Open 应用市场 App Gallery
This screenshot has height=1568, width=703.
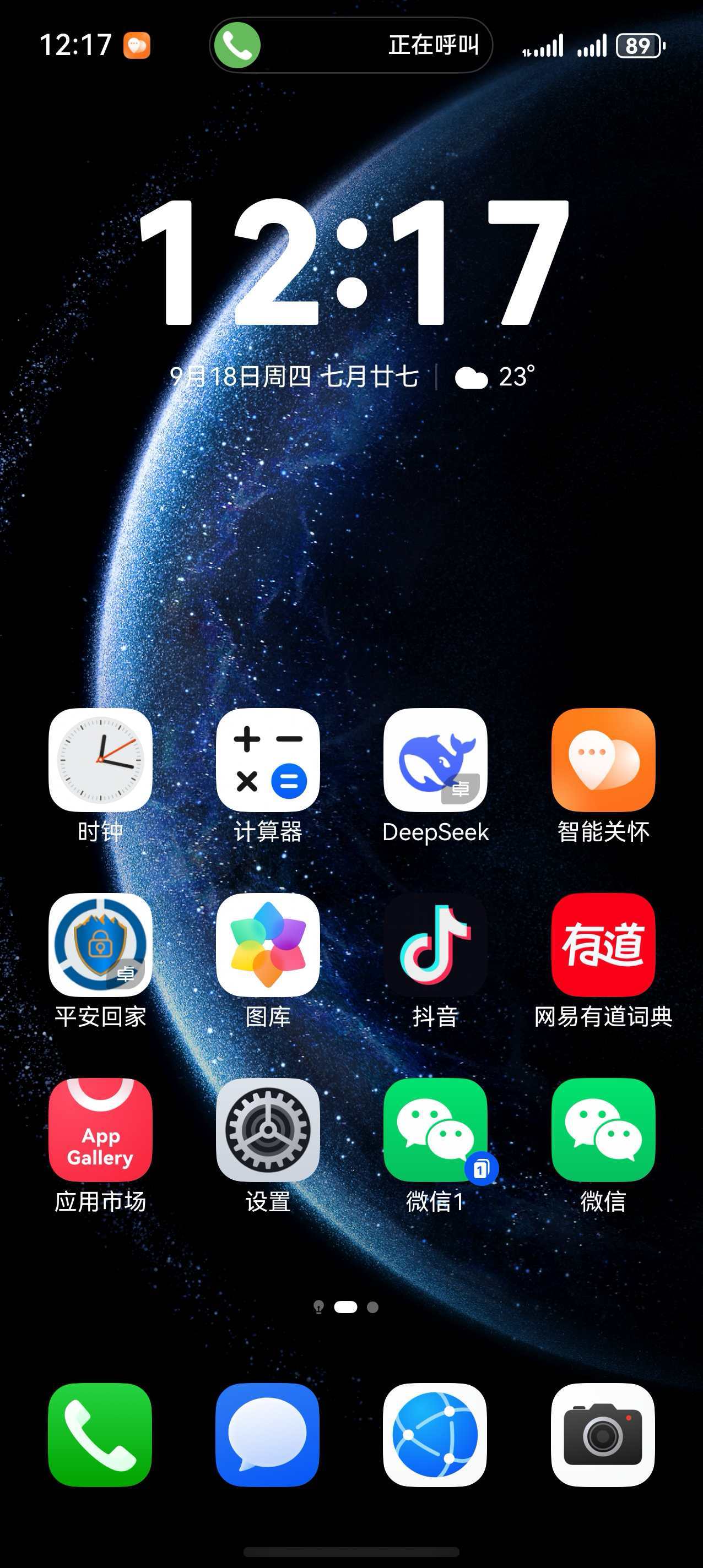tap(100, 1129)
